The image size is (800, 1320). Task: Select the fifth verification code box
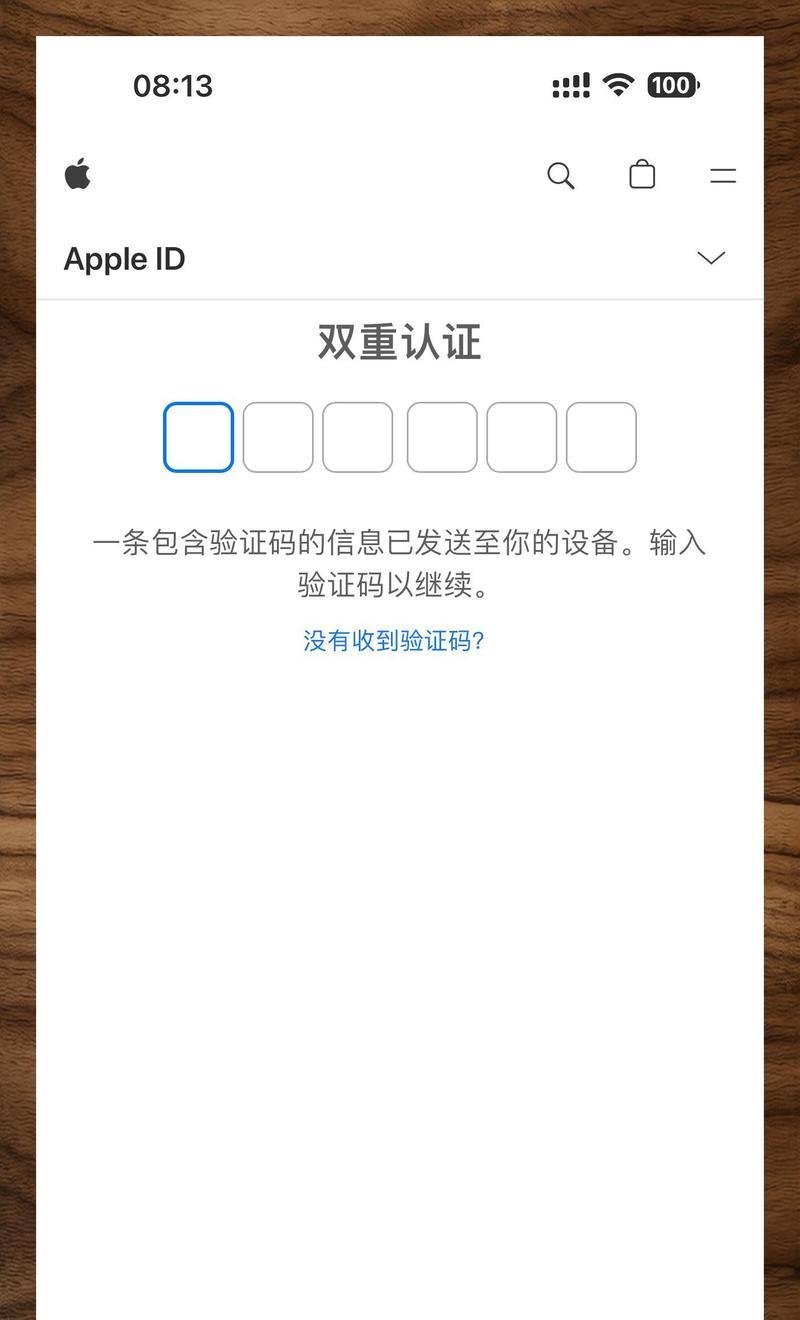pyautogui.click(x=522, y=437)
